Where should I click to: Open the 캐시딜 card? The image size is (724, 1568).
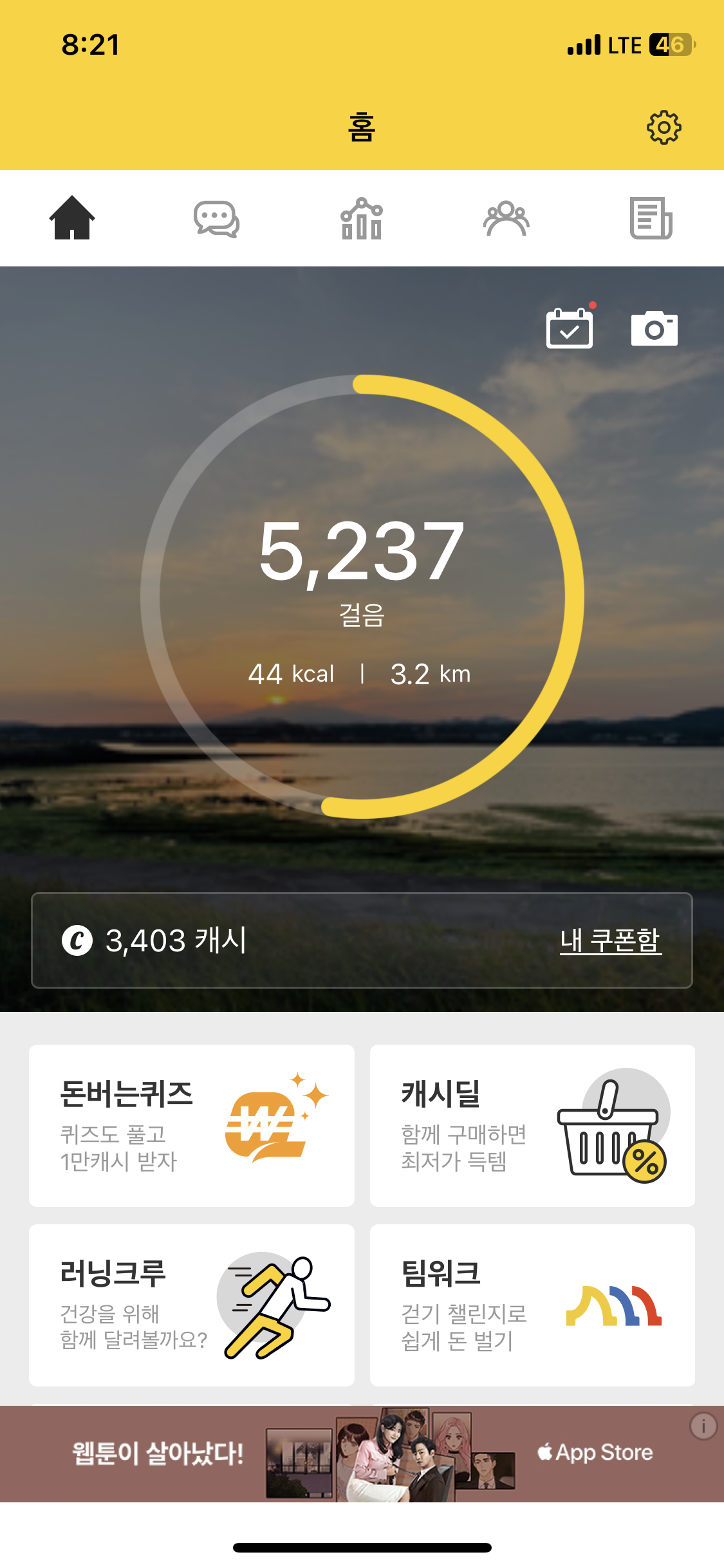point(532,1125)
